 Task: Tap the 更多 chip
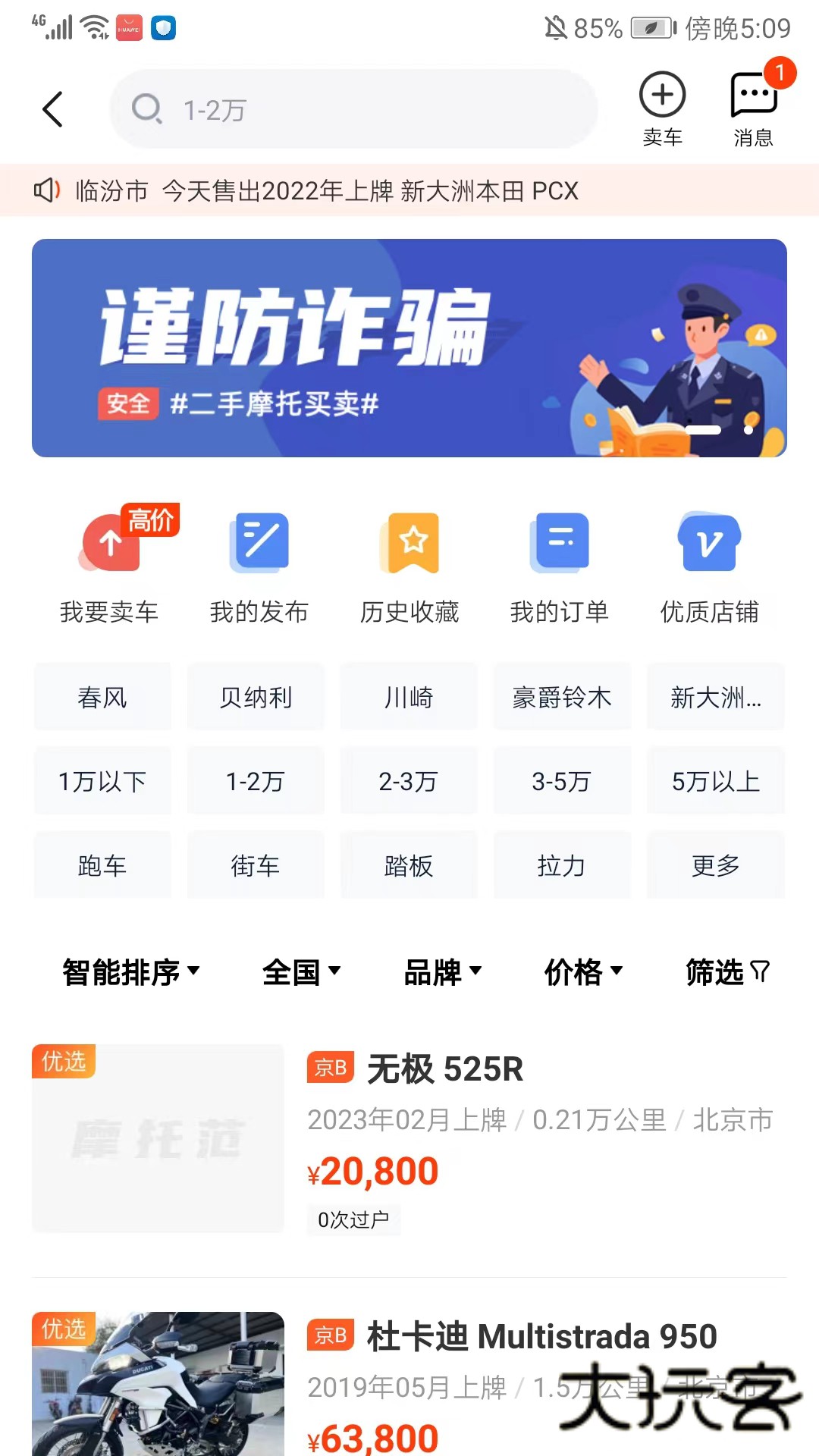point(715,865)
